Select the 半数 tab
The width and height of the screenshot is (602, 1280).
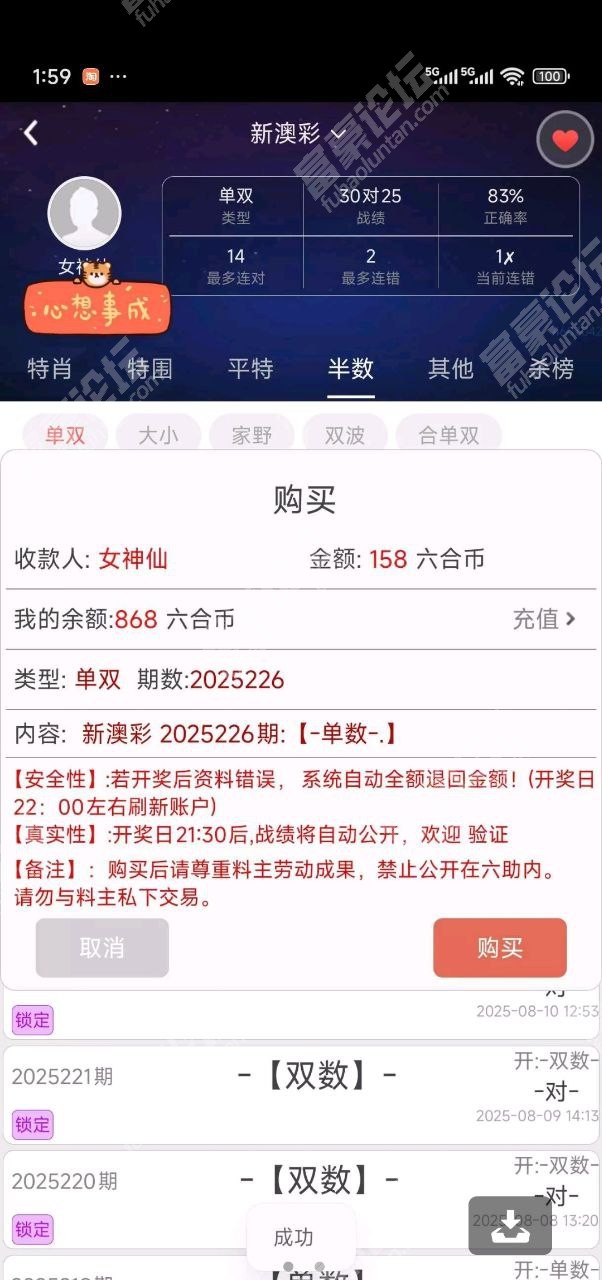tap(350, 369)
